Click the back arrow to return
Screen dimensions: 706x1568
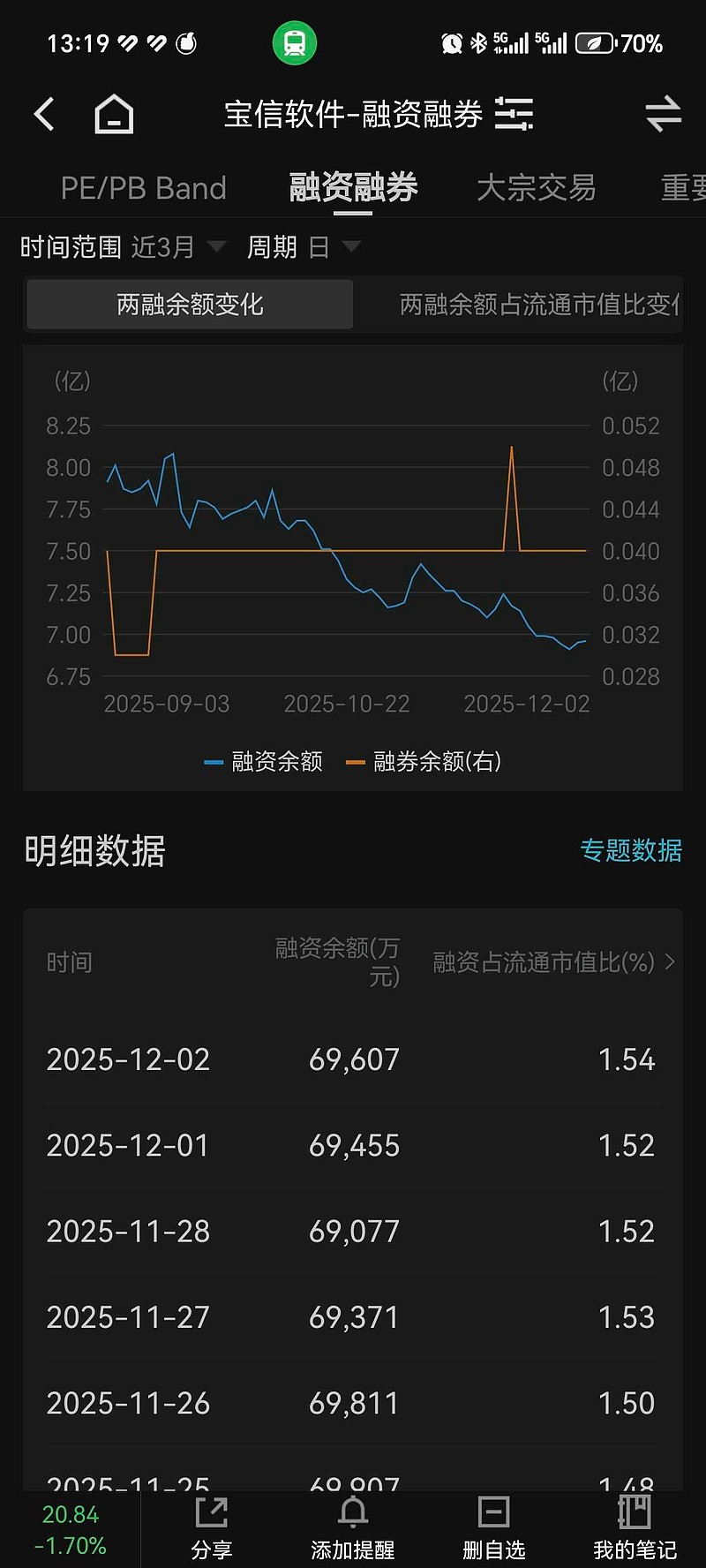[x=43, y=115]
